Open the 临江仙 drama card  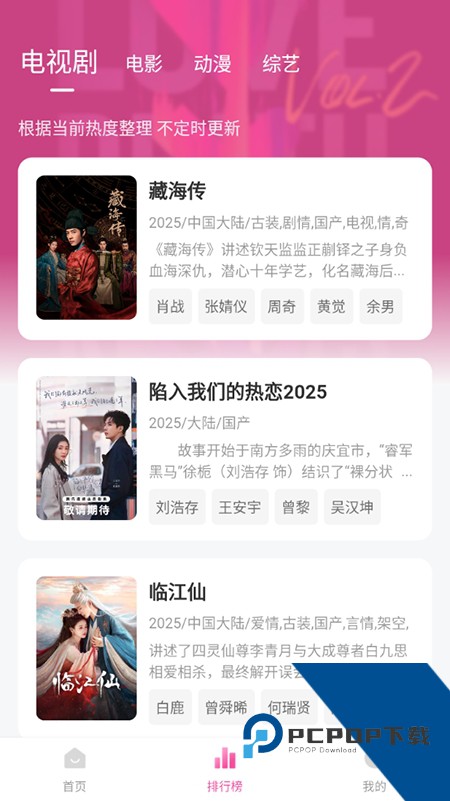225,648
